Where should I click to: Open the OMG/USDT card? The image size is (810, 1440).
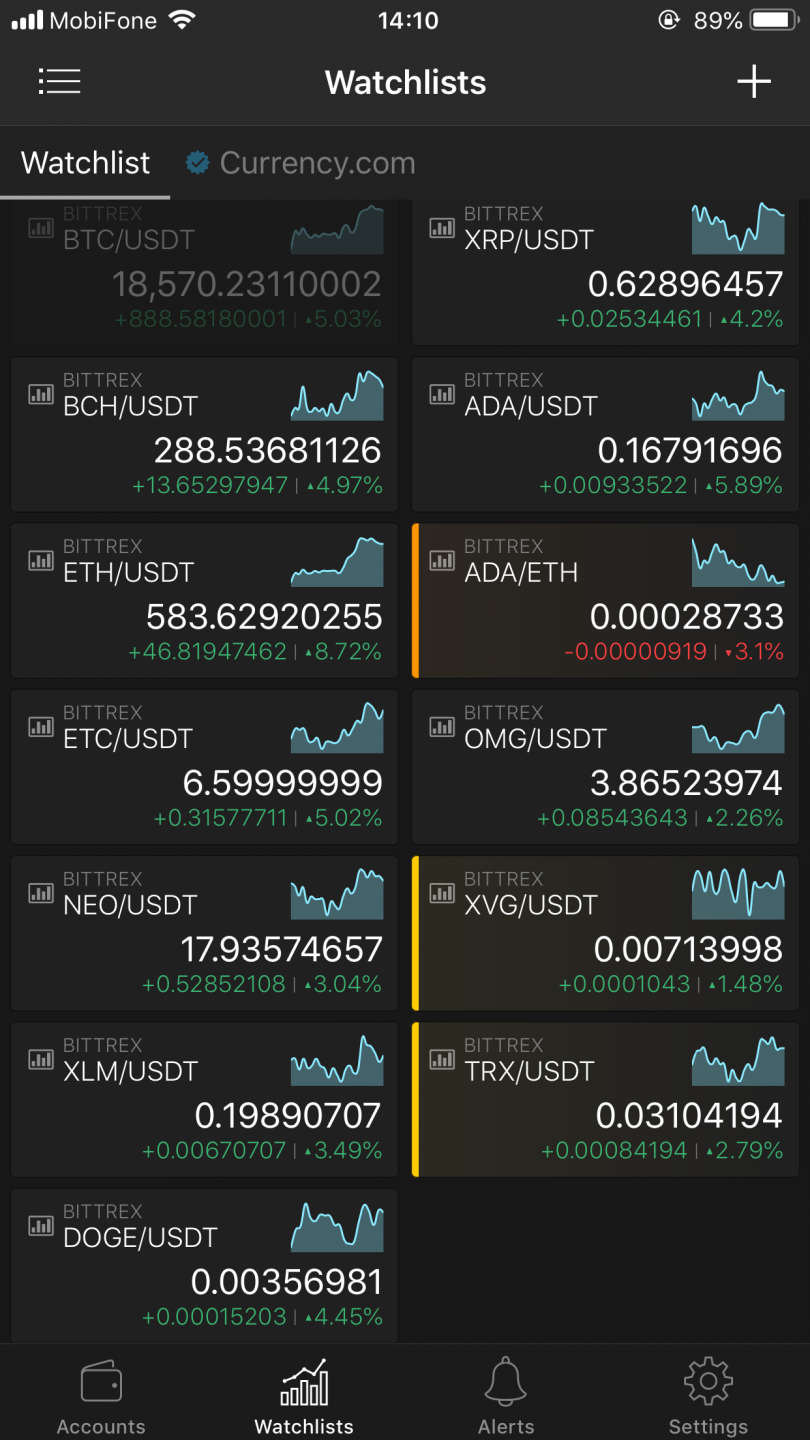point(605,767)
